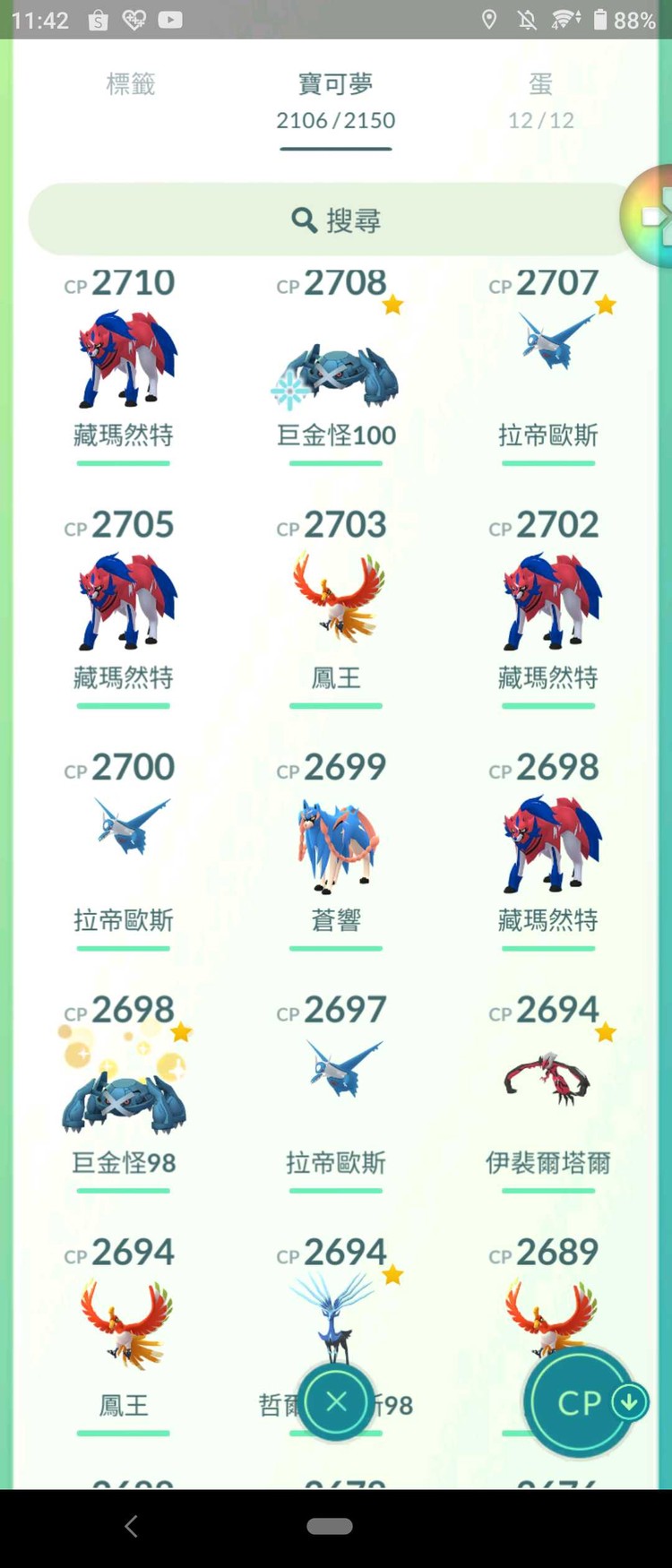672x1568 pixels.
Task: Open 蒼響 with CP 2699
Action: (x=336, y=842)
